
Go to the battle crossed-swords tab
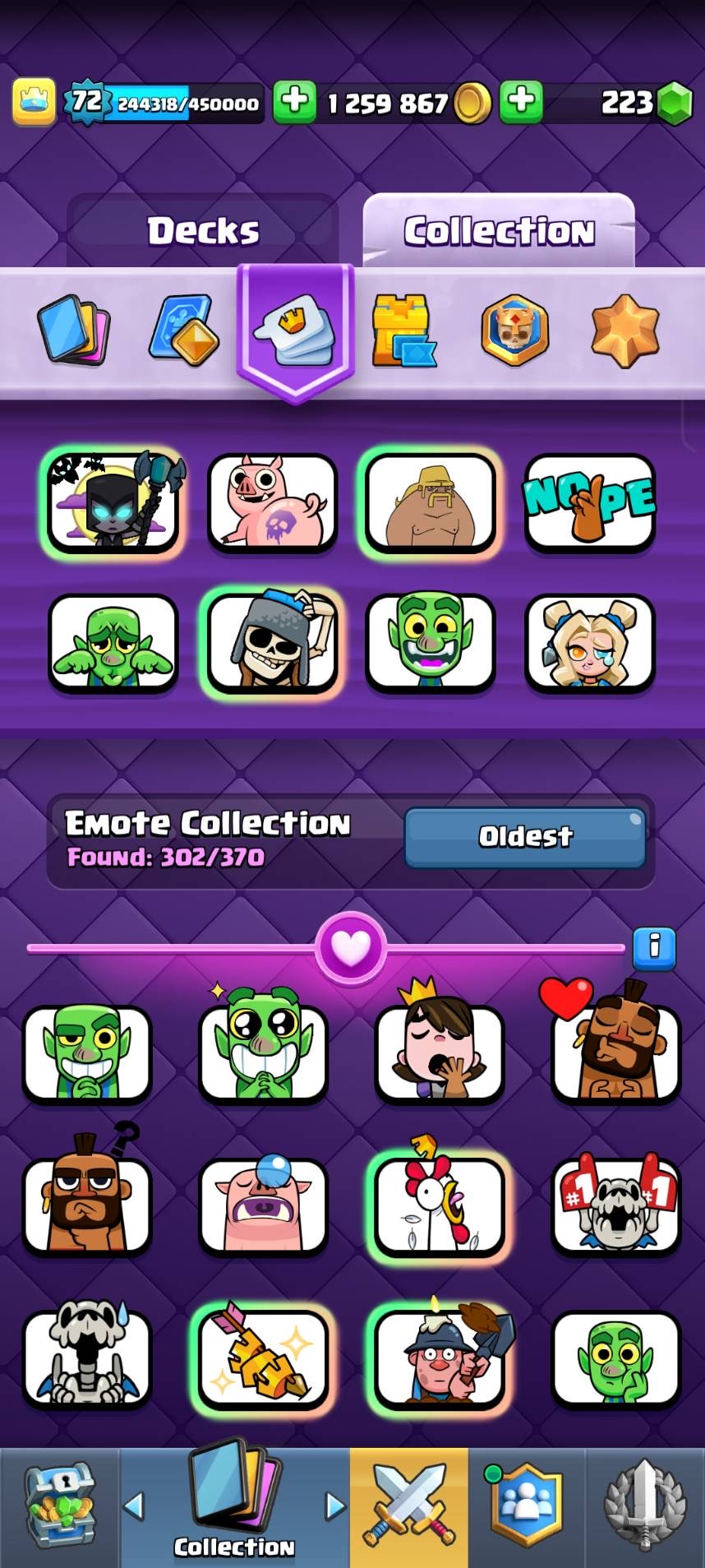(409, 1507)
